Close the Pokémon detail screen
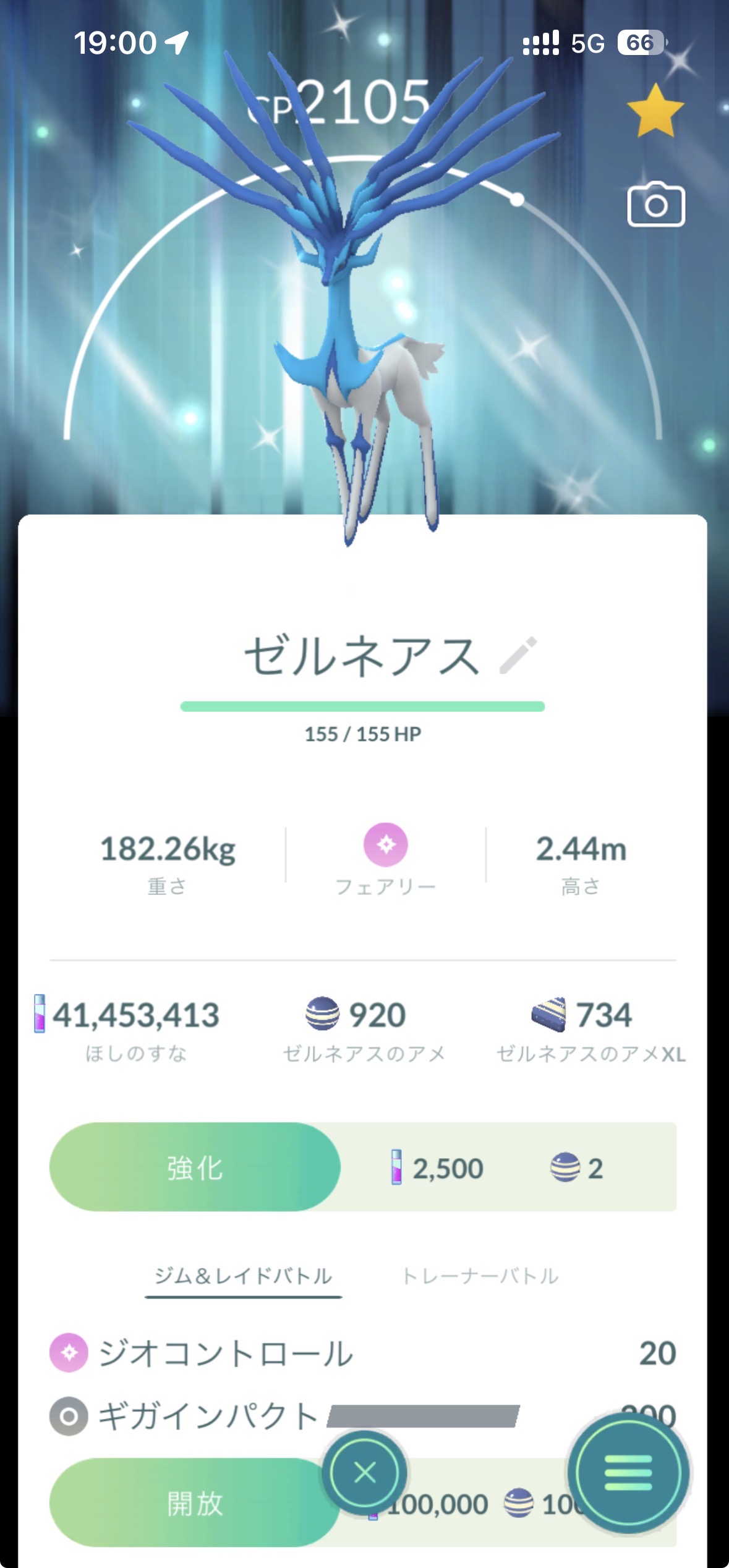This screenshot has width=729, height=1568. coord(365,1473)
